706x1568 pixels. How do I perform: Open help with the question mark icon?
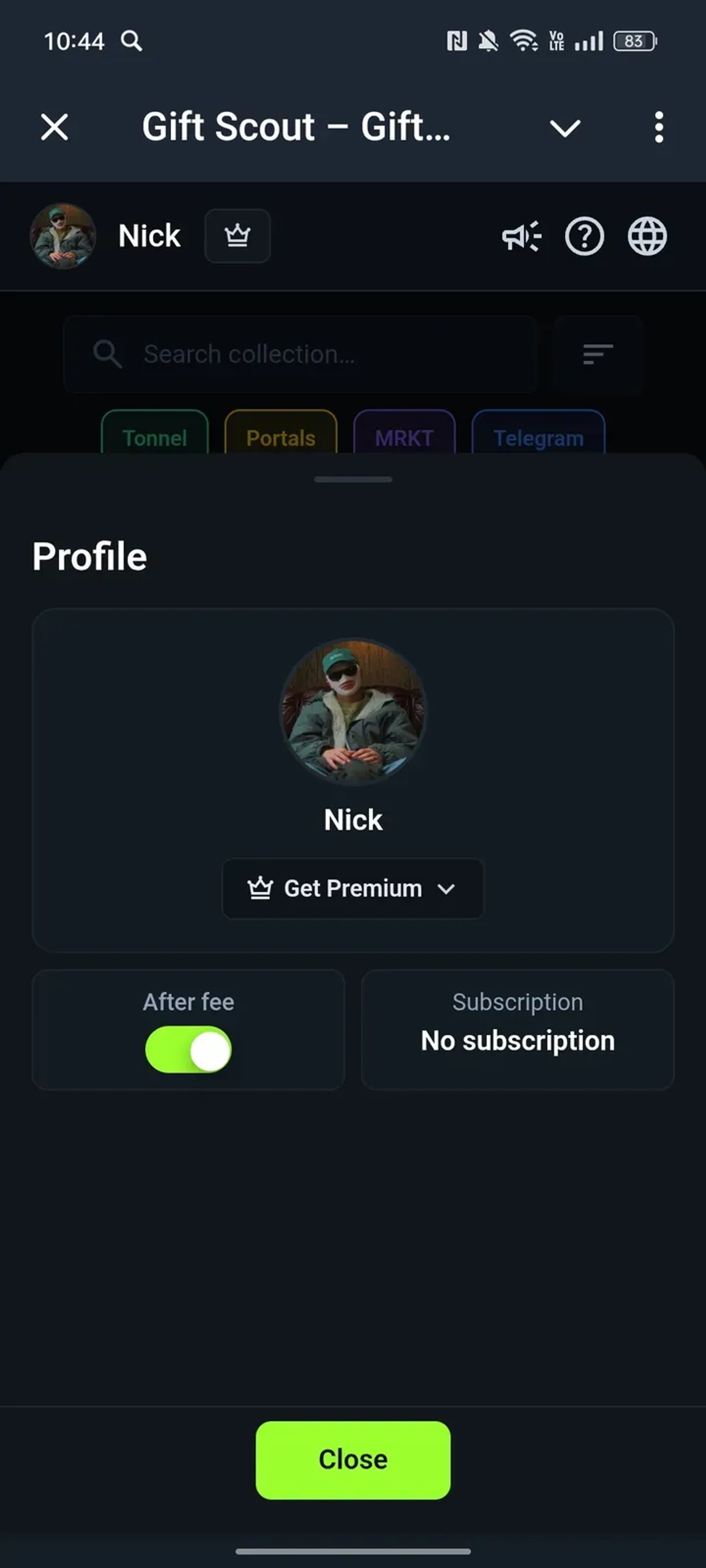pos(584,237)
